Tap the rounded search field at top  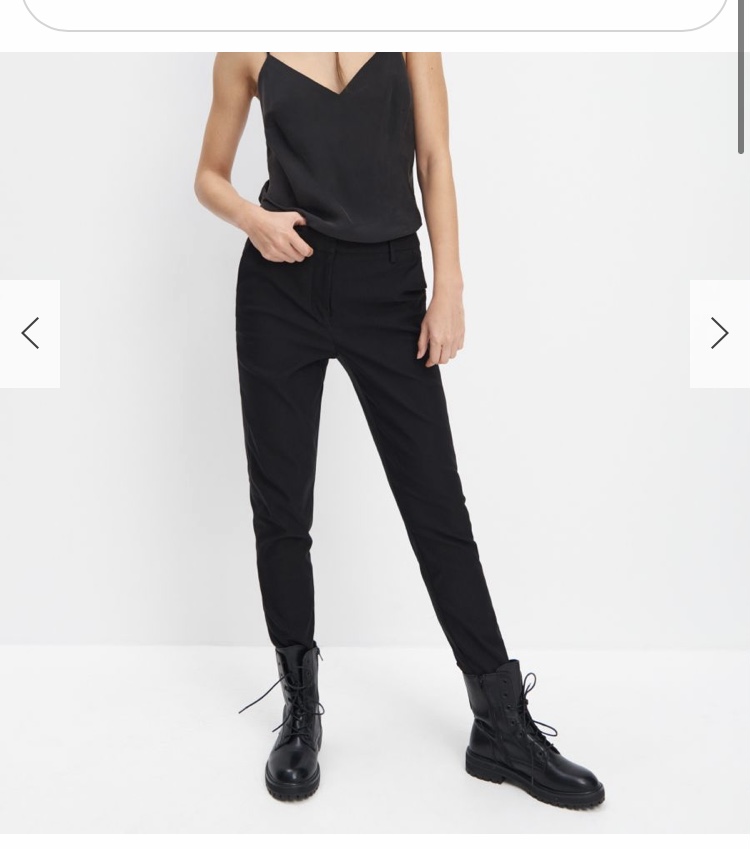coord(375,14)
